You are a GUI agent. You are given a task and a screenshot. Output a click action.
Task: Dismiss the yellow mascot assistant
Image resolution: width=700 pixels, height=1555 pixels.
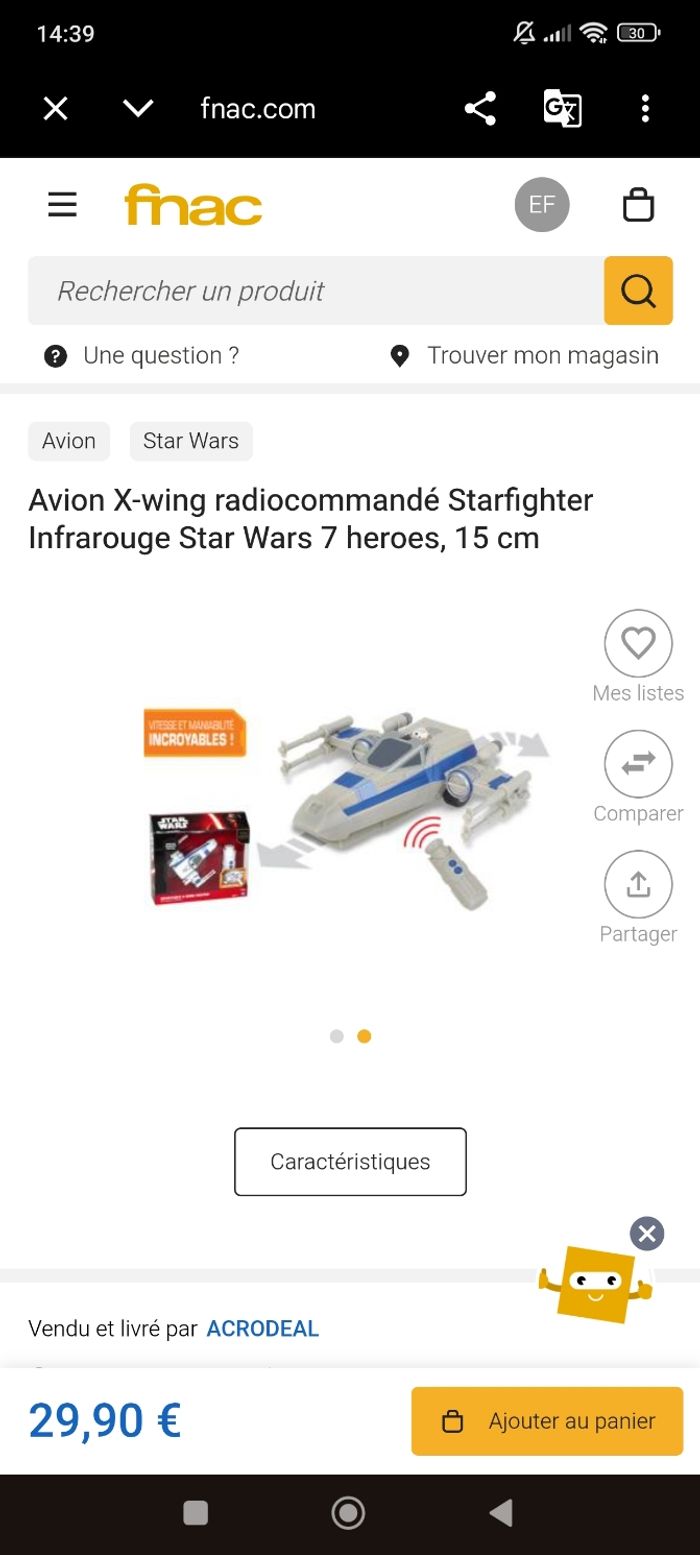tap(647, 1234)
